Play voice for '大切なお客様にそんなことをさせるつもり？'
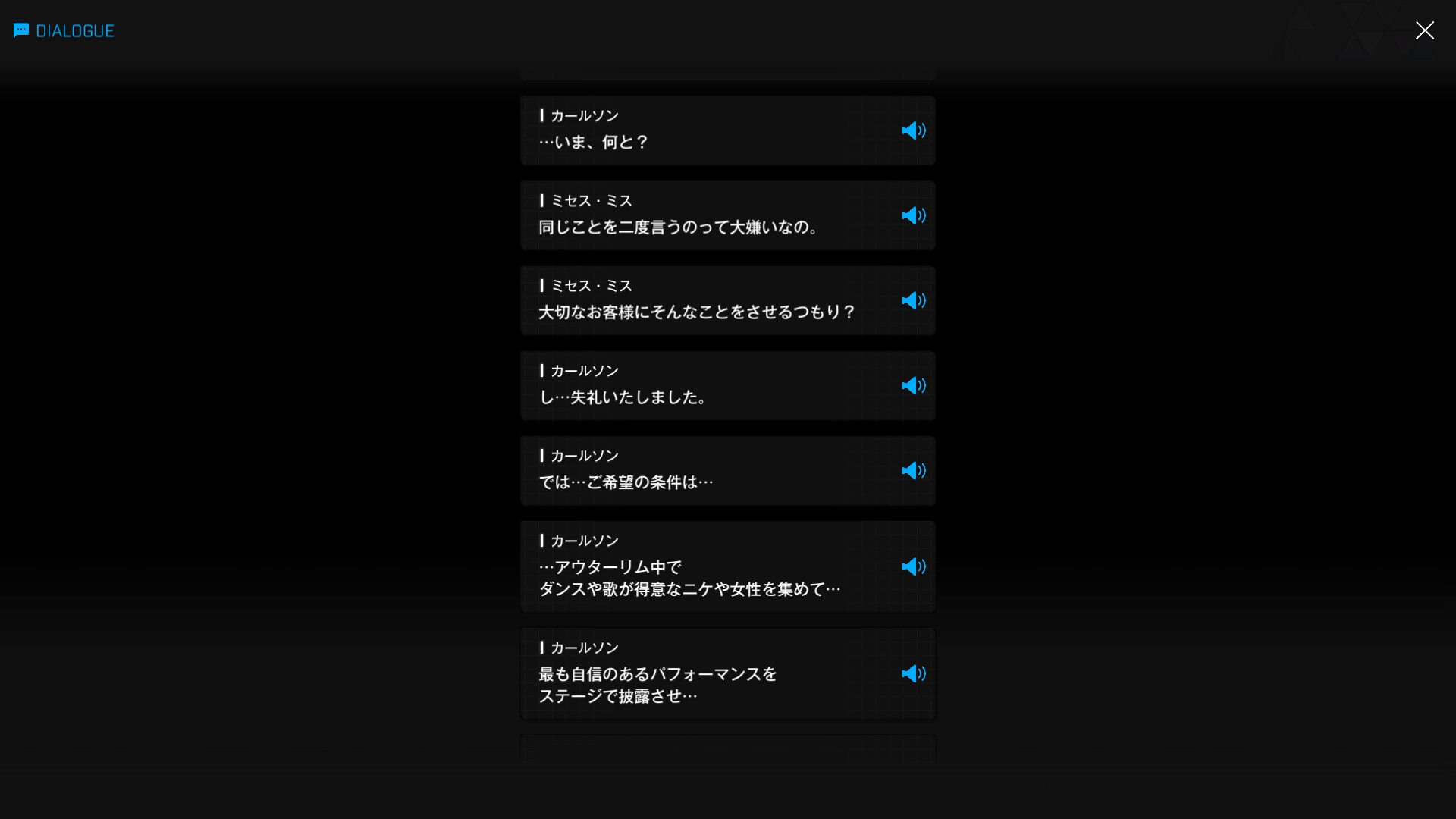This screenshot has height=819, width=1456. (x=913, y=300)
